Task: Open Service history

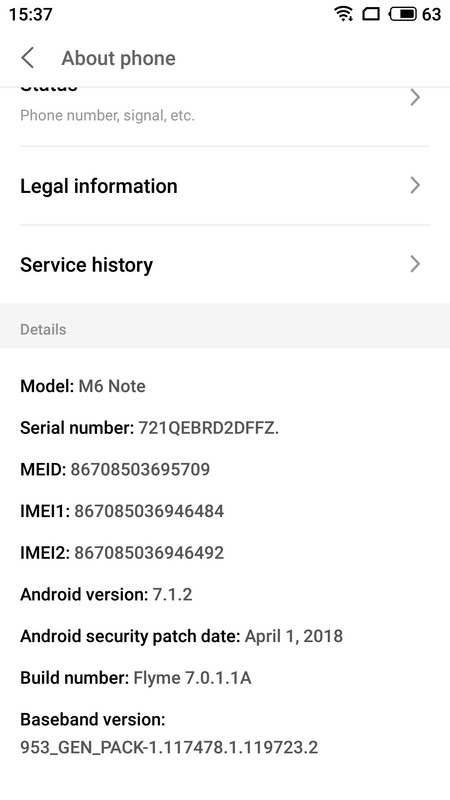Action: click(x=225, y=264)
